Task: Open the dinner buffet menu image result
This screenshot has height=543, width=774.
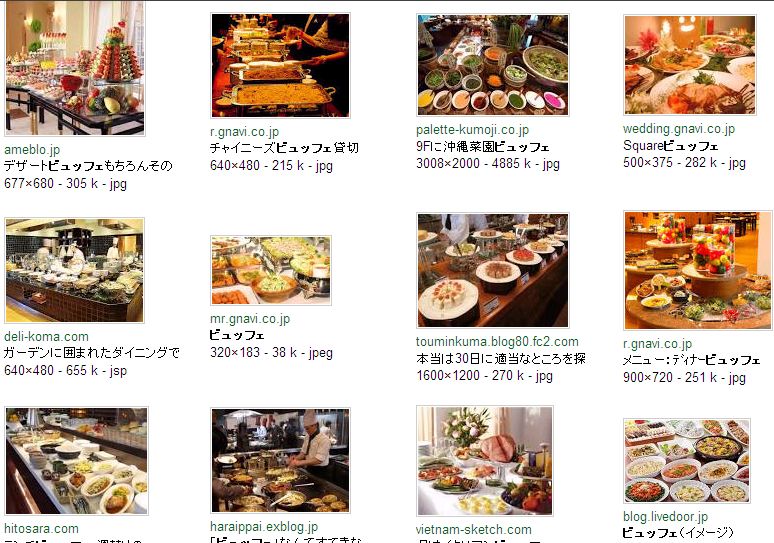Action: click(x=697, y=269)
